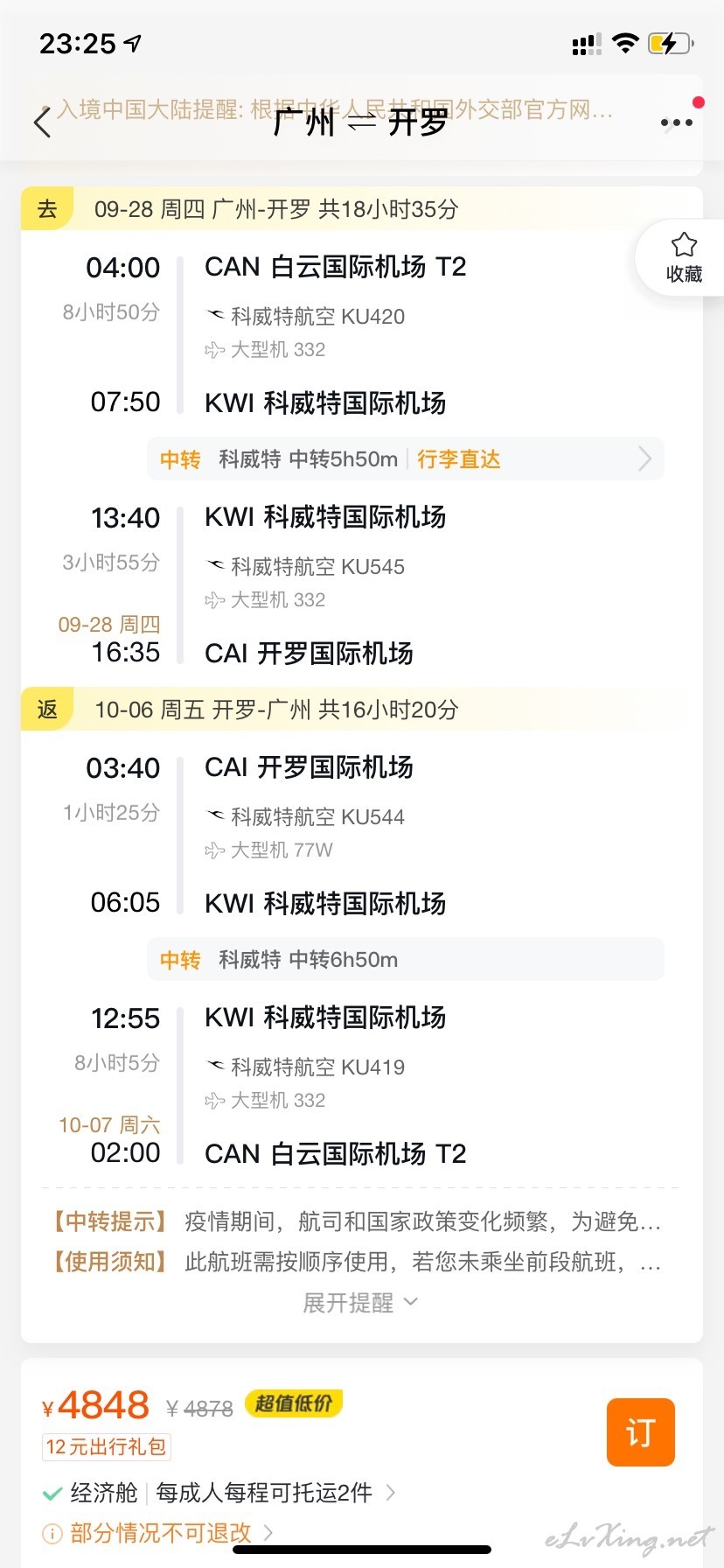The height and width of the screenshot is (1568, 724).
Task: Open the 12元出行礼包 gift pack tag
Action: (107, 1447)
